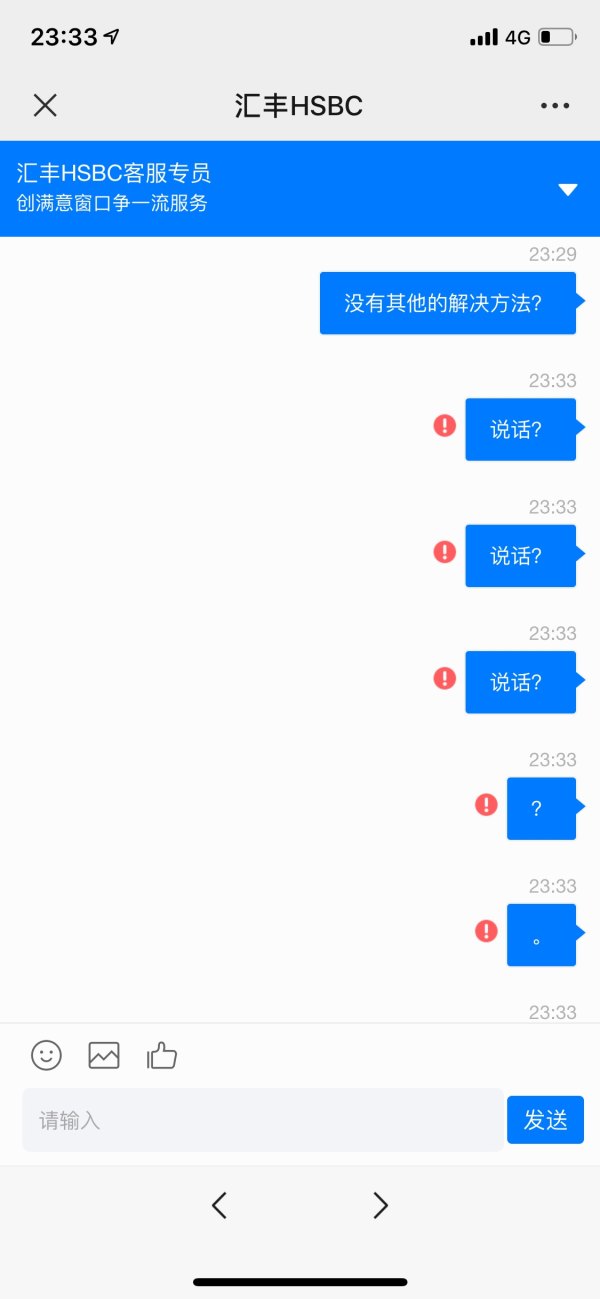Focus the 请输入 message field
Screen dimensions: 600x1299
click(x=262, y=1120)
